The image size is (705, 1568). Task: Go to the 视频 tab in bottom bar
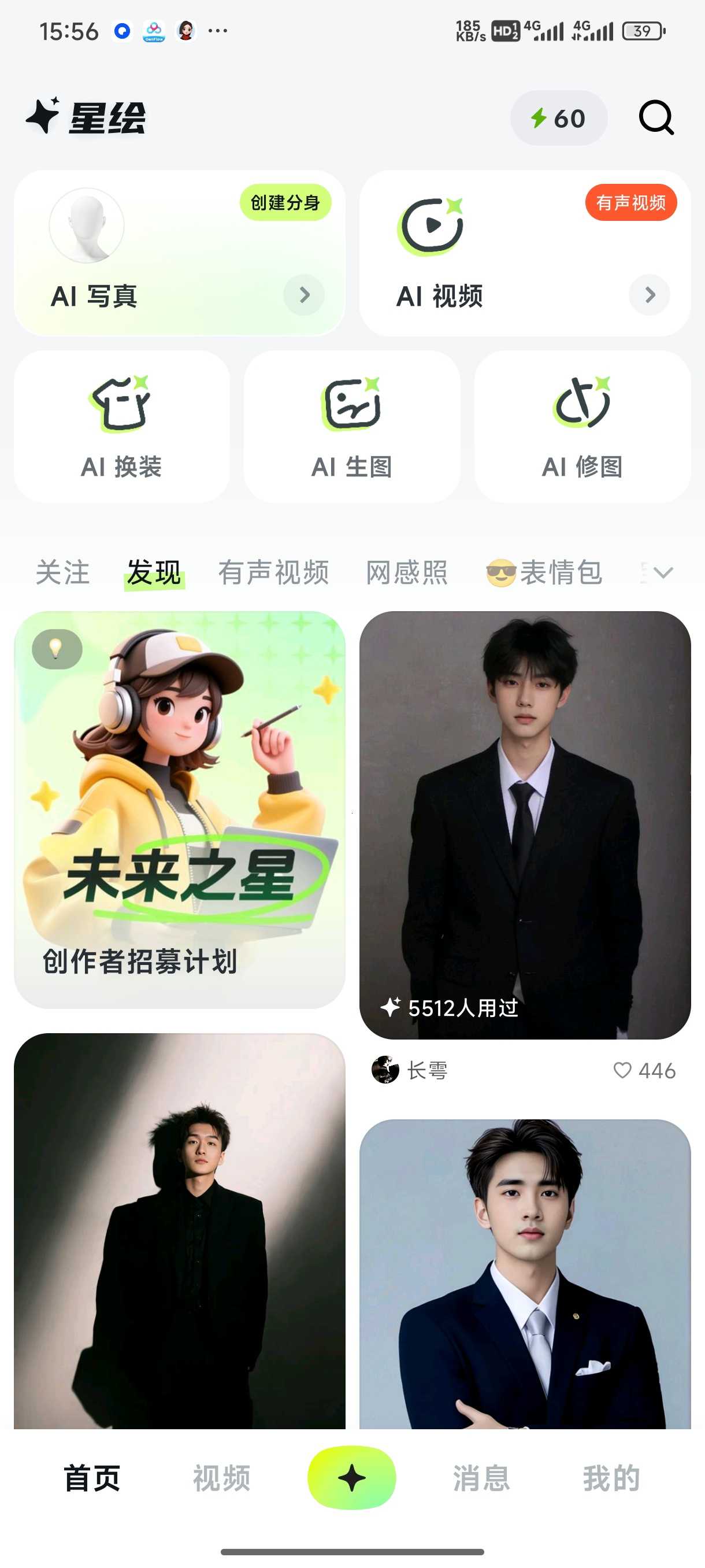coord(221,1478)
